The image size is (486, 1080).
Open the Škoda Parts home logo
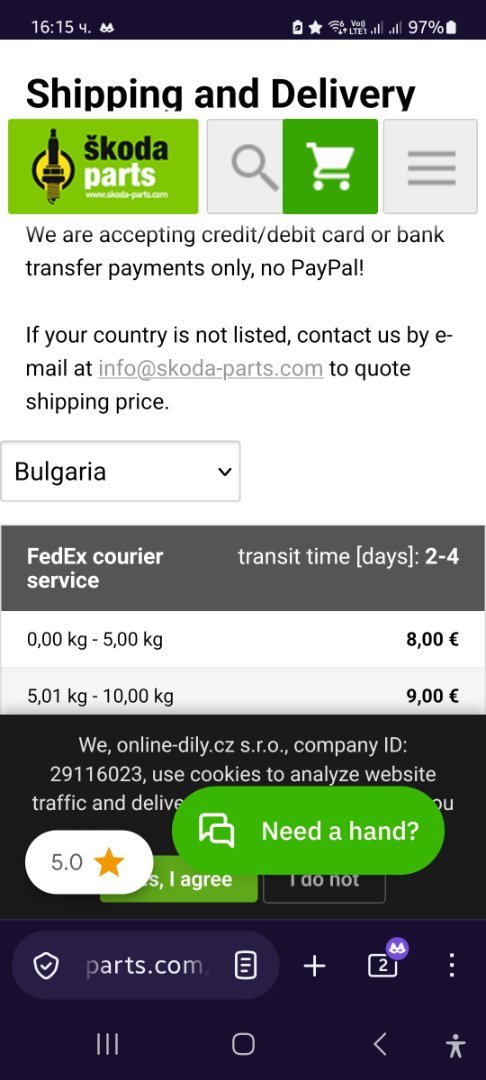tap(103, 167)
